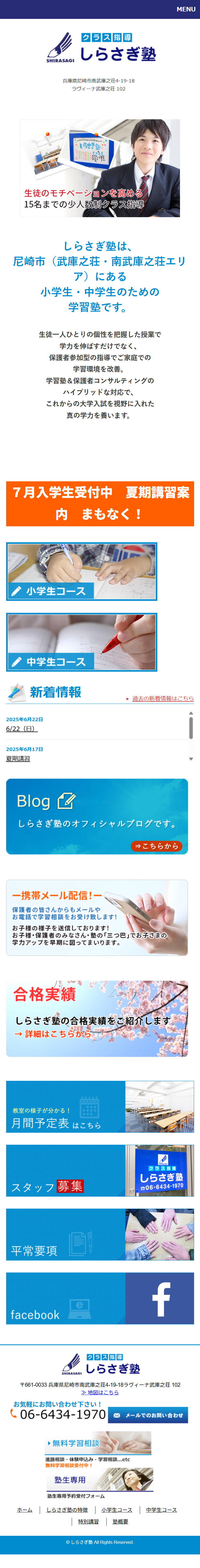Viewport: 200px width, 1568px height.
Task: View 過去の新着情報はこちら link
Action: 162,698
